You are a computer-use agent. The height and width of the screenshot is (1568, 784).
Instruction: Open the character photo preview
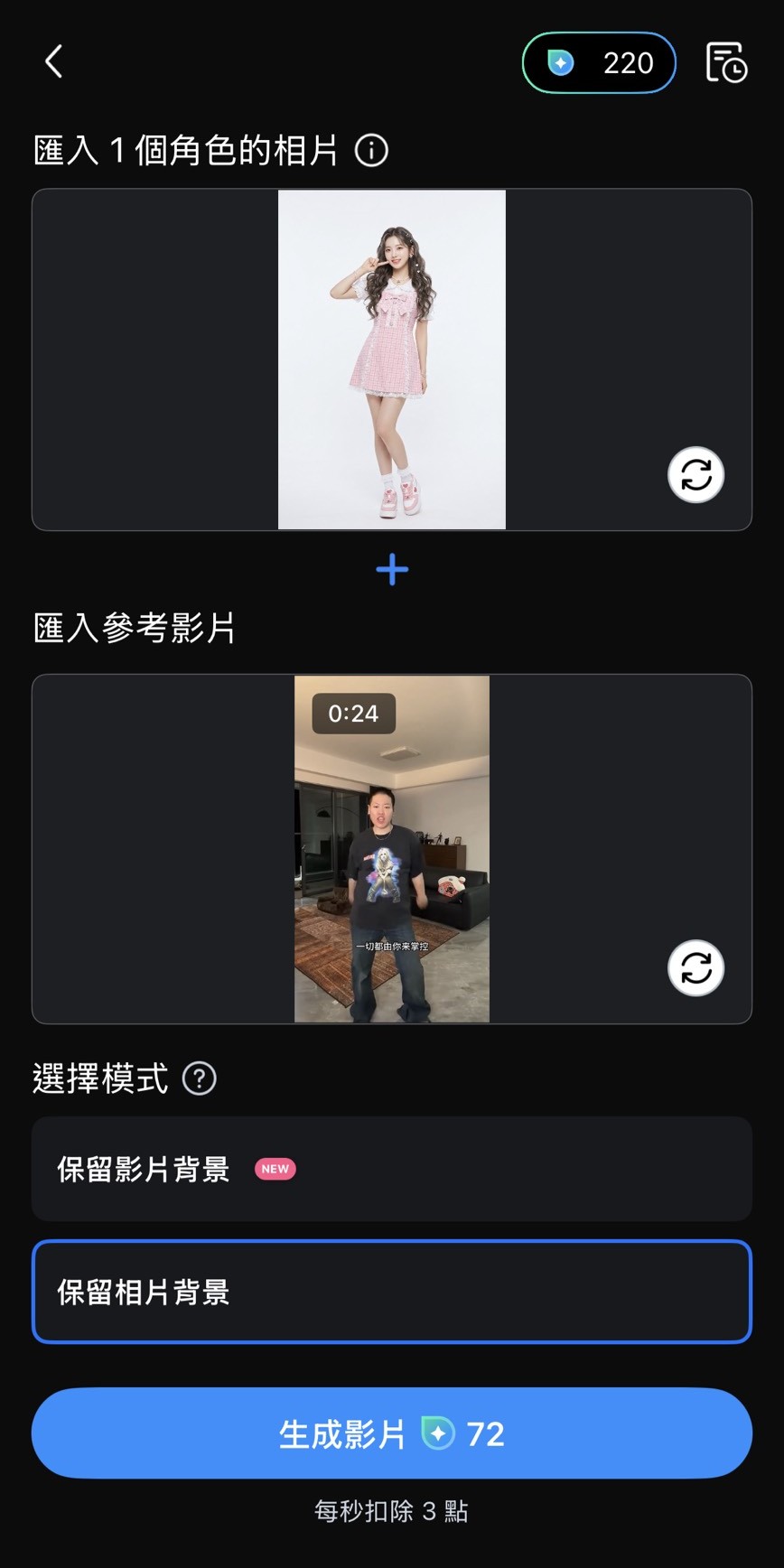(392, 358)
